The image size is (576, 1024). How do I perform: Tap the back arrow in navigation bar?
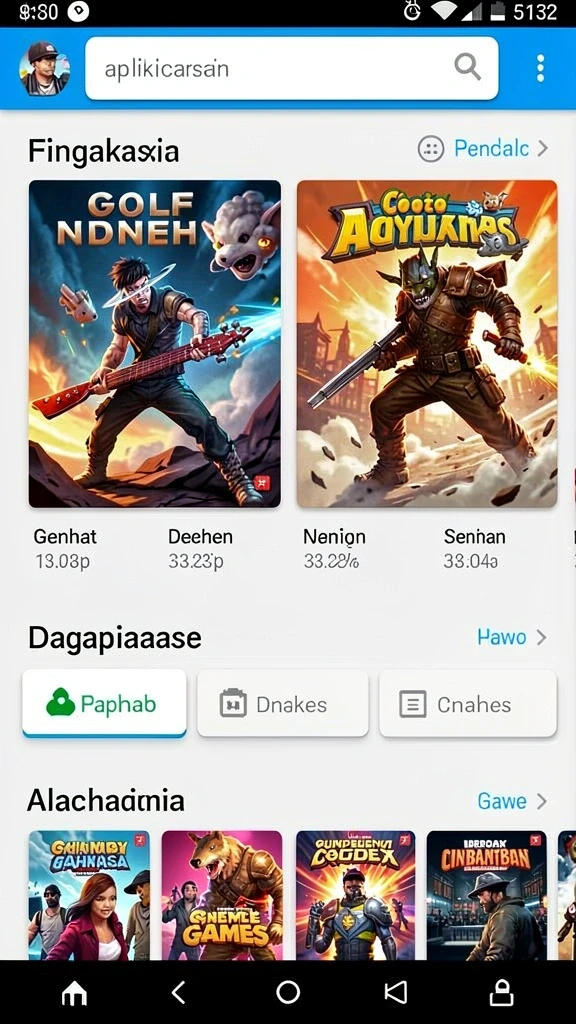coord(178,992)
